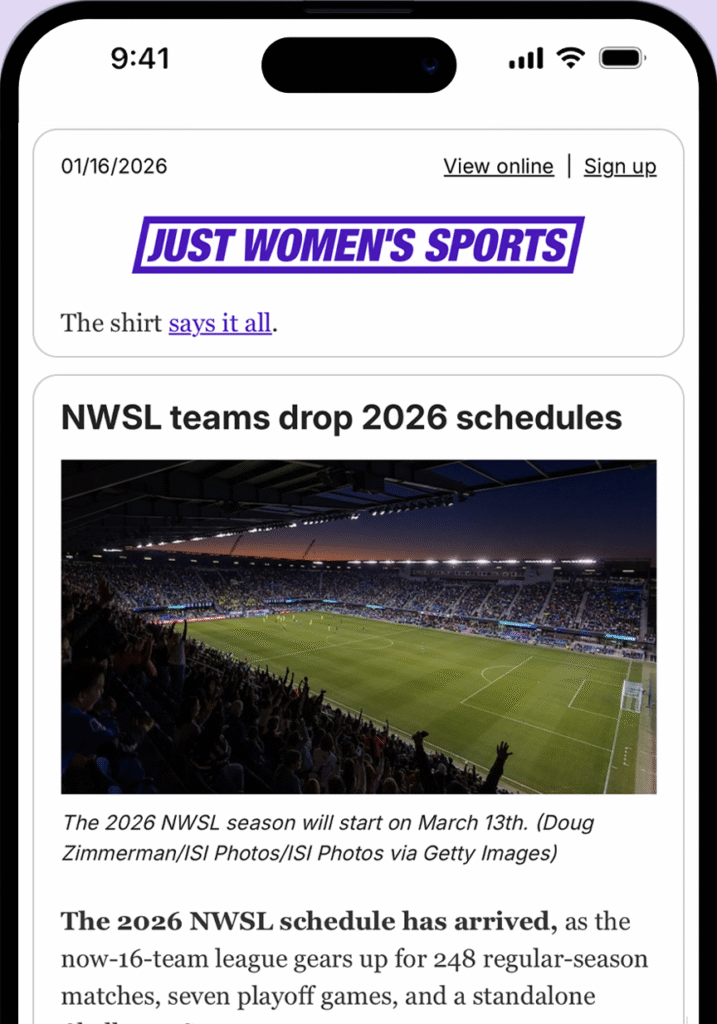Open the View online link

coord(498,167)
